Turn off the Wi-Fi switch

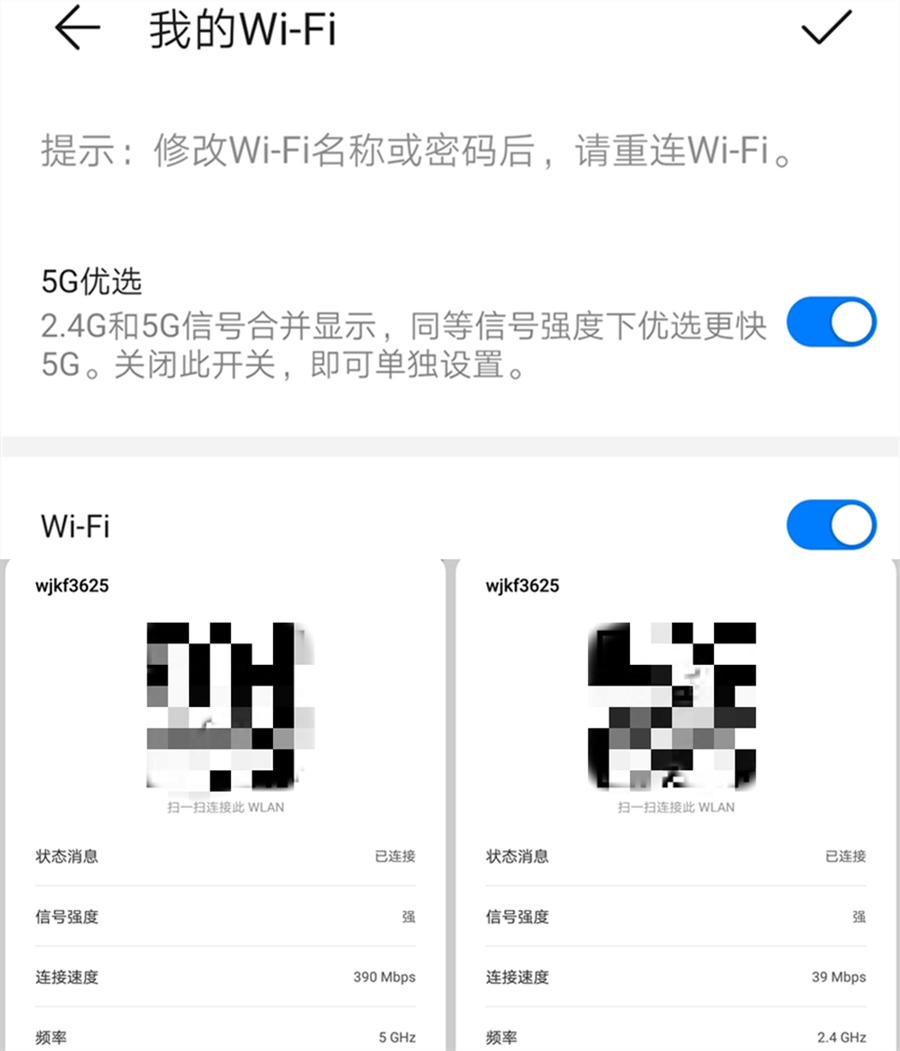coord(834,523)
